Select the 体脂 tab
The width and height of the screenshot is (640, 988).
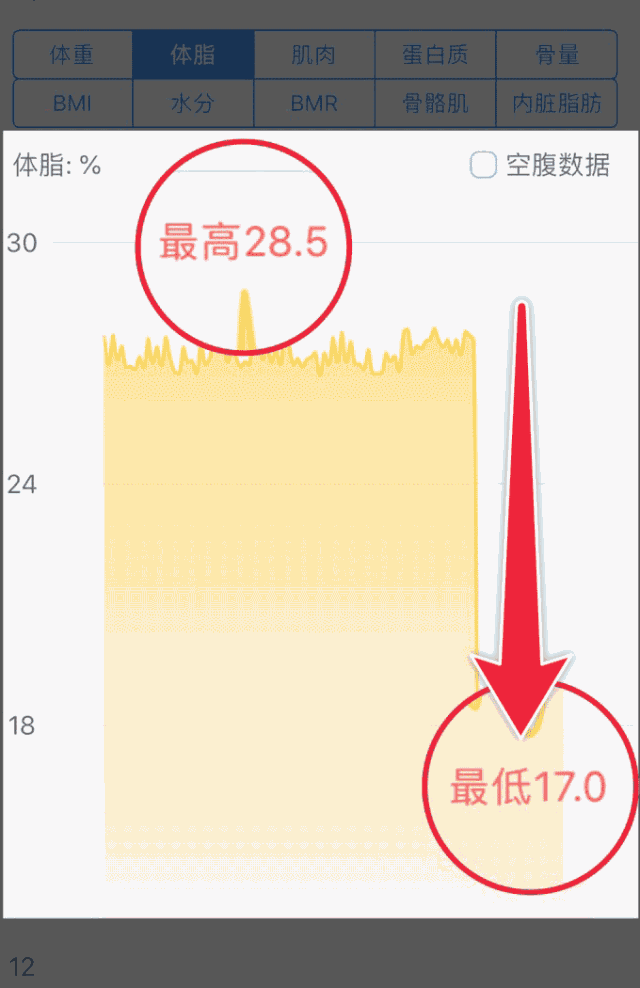click(x=193, y=55)
